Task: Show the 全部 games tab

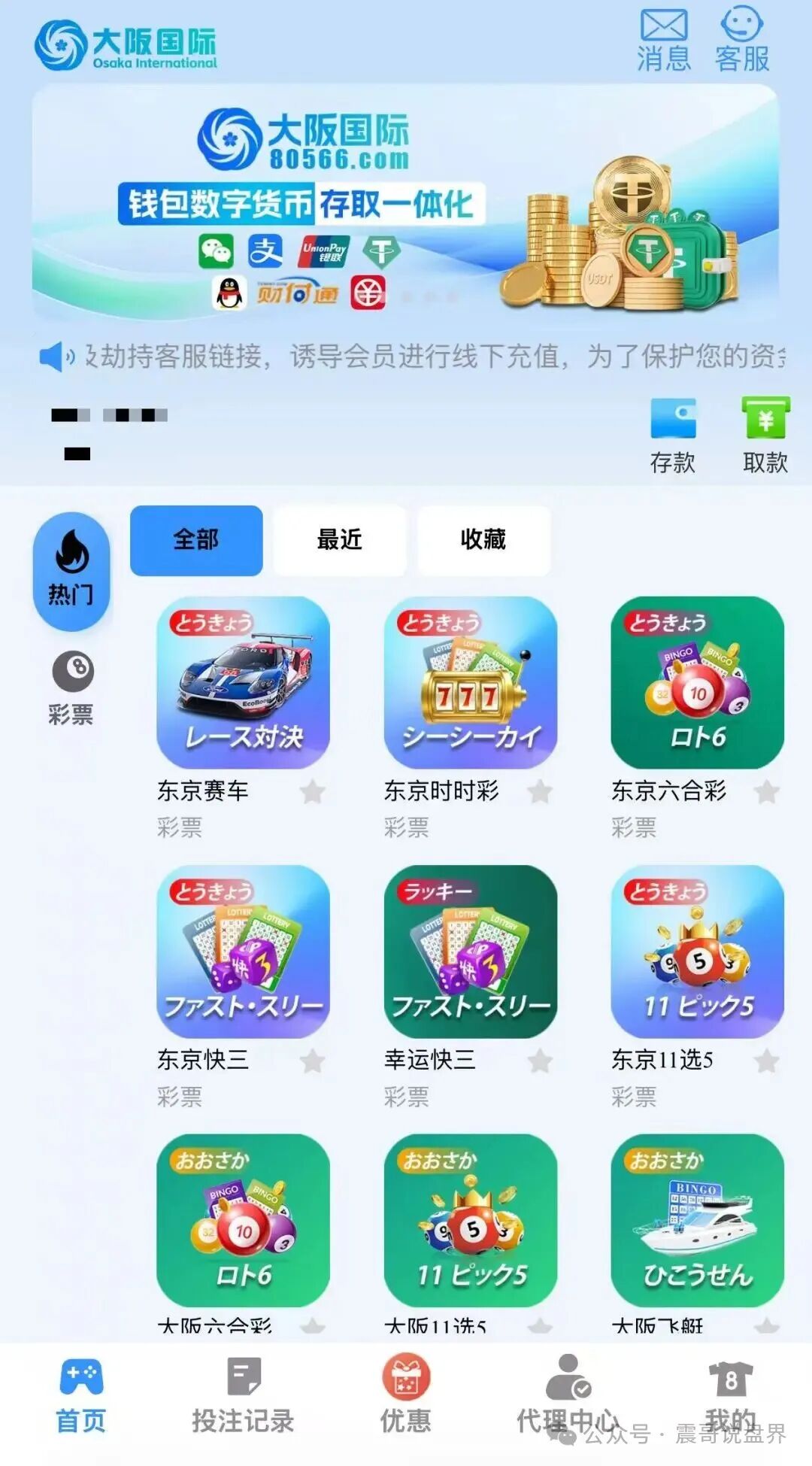Action: pyautogui.click(x=196, y=540)
